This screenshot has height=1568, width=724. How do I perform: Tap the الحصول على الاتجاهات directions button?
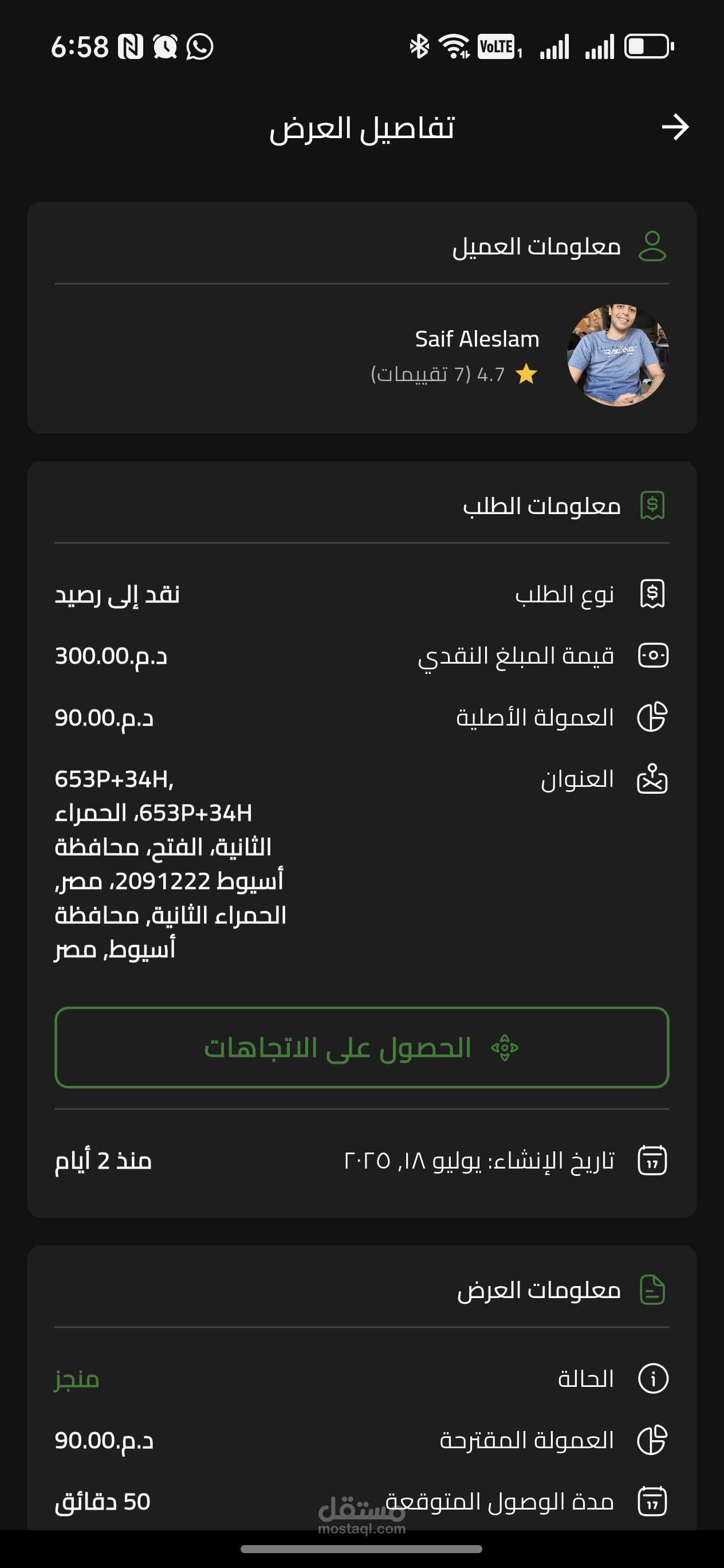click(x=362, y=1047)
